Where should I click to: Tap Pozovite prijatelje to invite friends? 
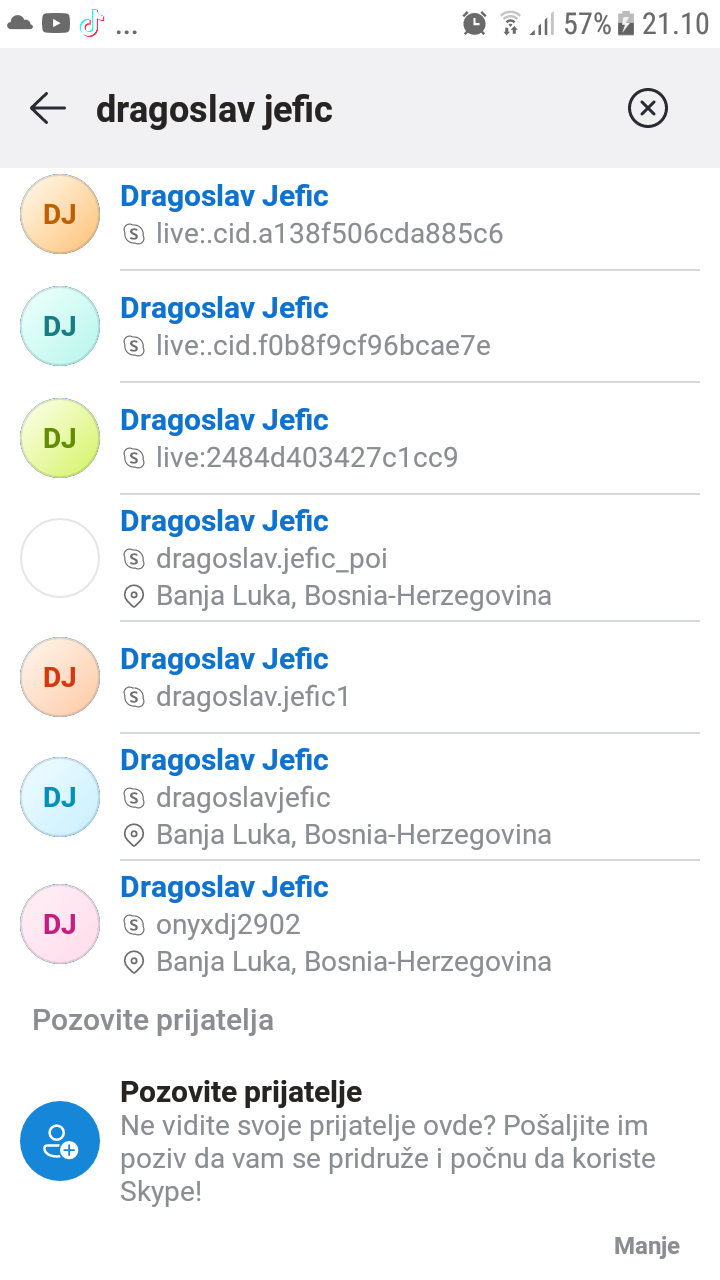point(360,1141)
